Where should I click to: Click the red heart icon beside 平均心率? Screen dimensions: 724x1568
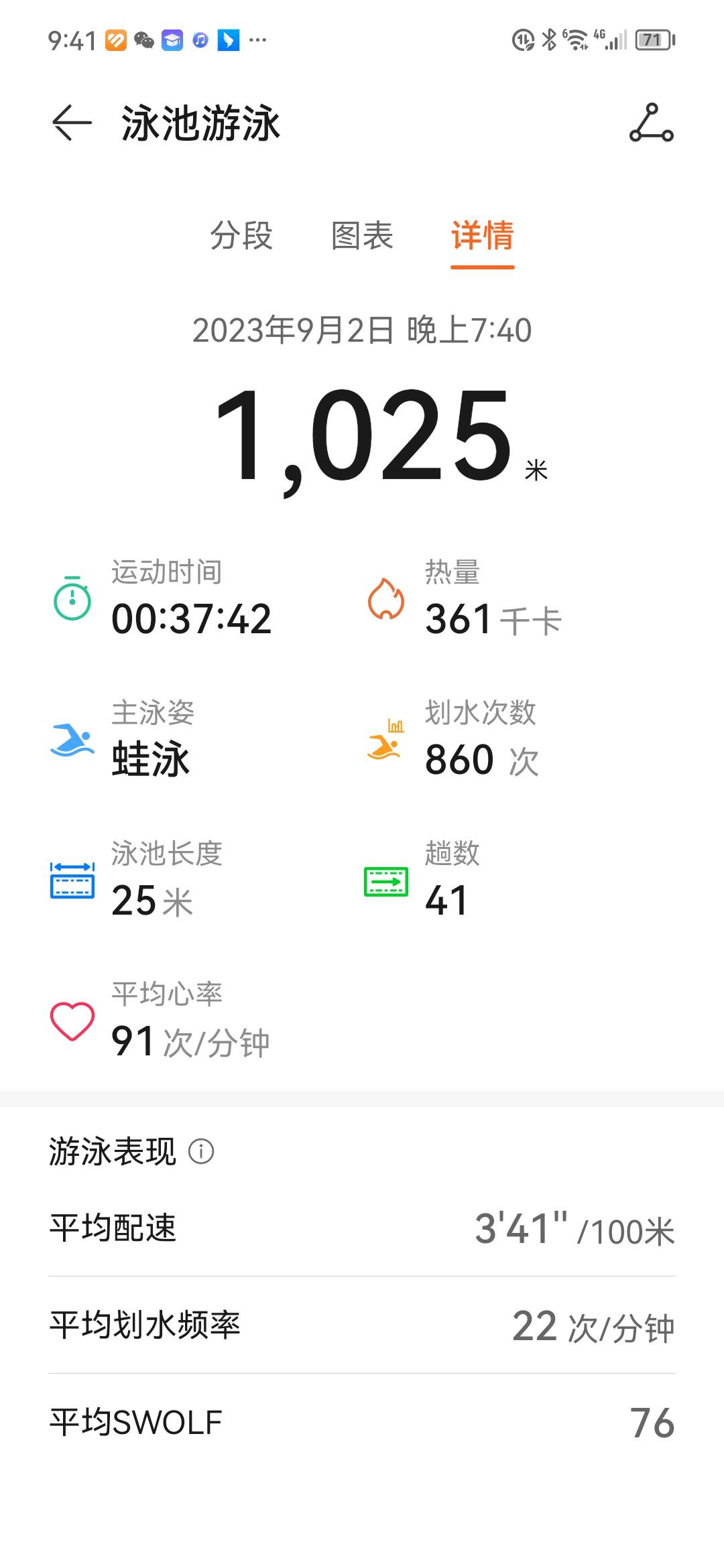72,1022
